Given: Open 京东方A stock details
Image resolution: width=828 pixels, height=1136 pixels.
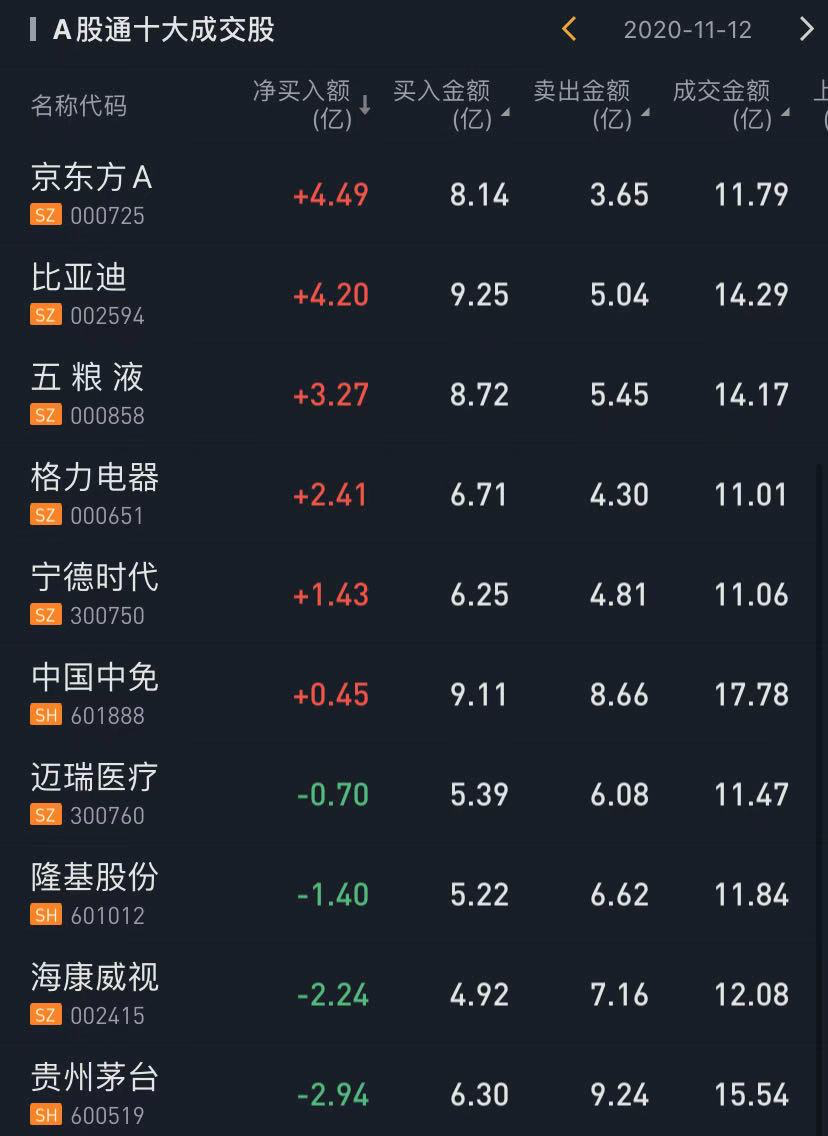Looking at the screenshot, I should pos(92,194).
